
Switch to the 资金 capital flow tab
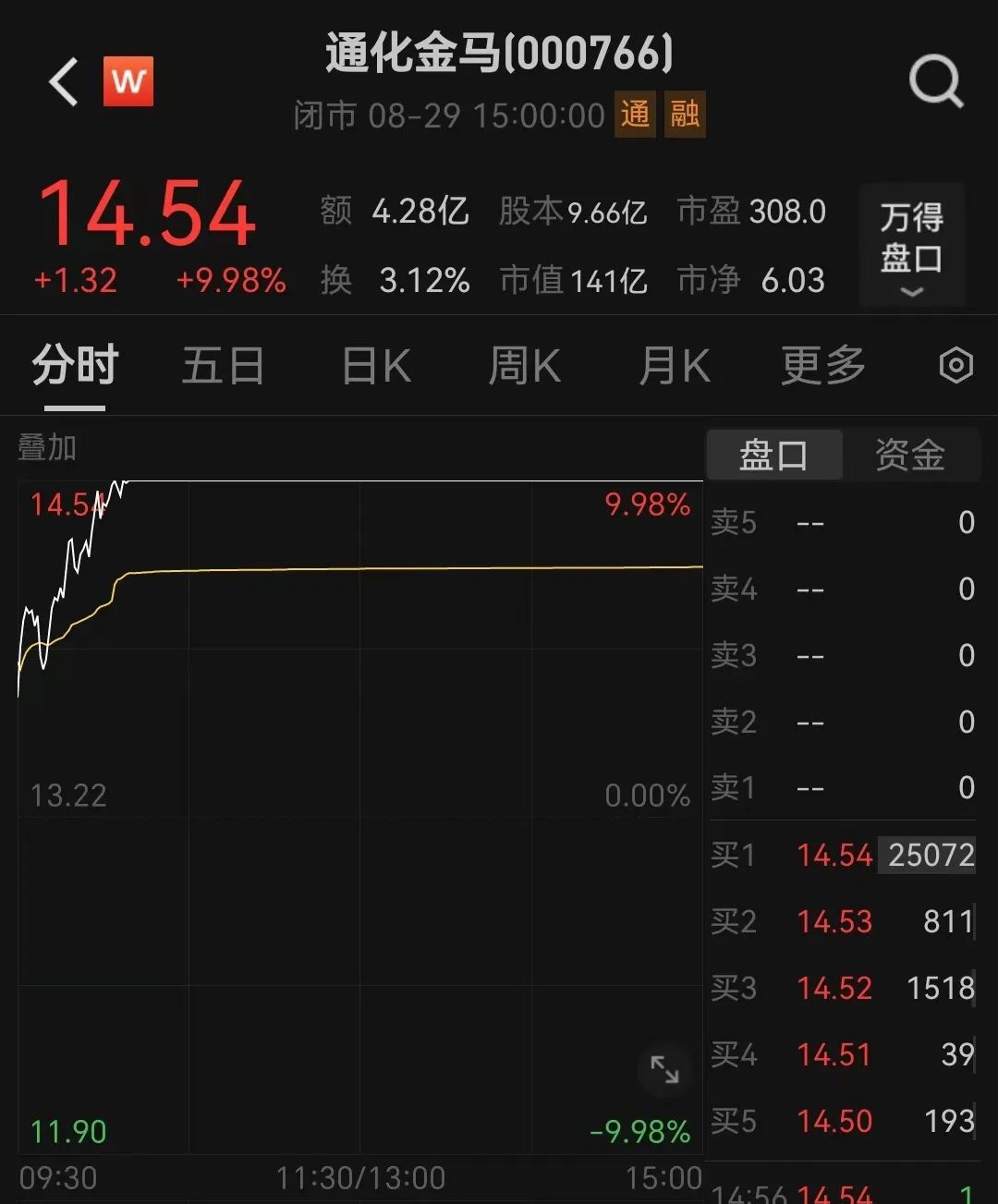910,455
